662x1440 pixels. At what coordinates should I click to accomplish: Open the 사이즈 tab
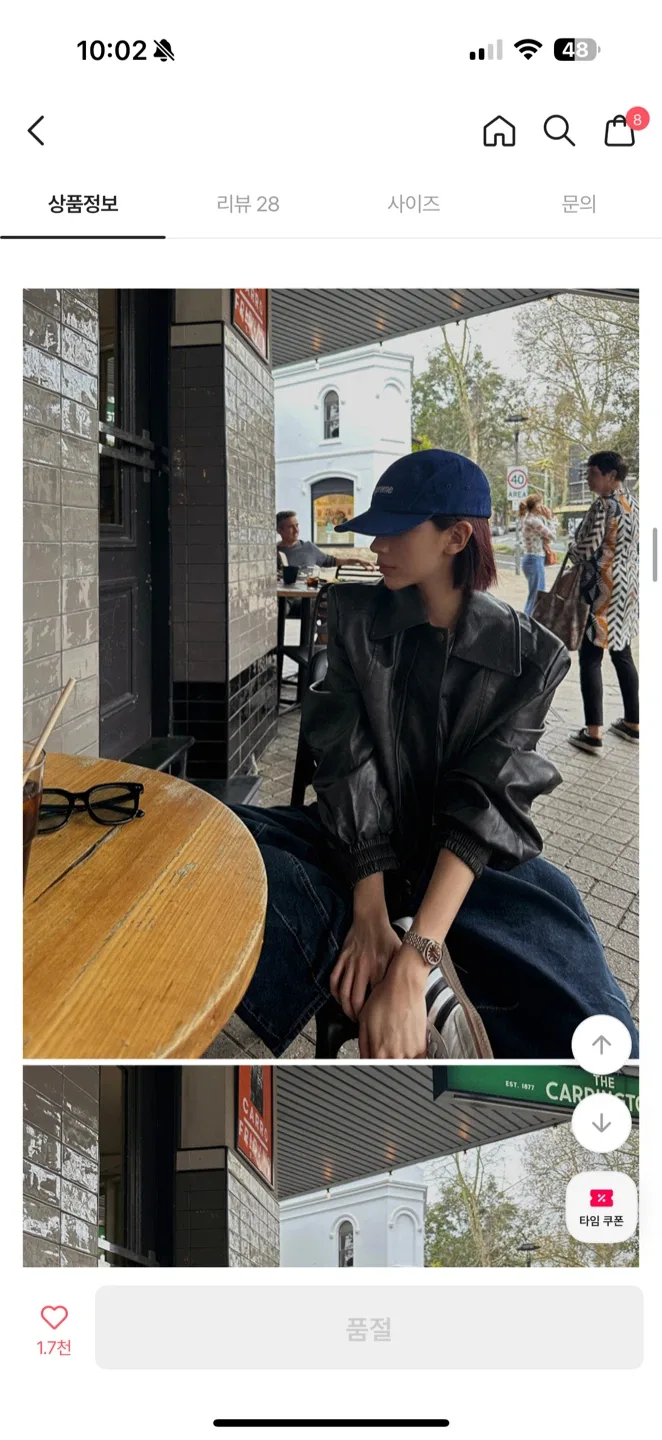tap(414, 204)
